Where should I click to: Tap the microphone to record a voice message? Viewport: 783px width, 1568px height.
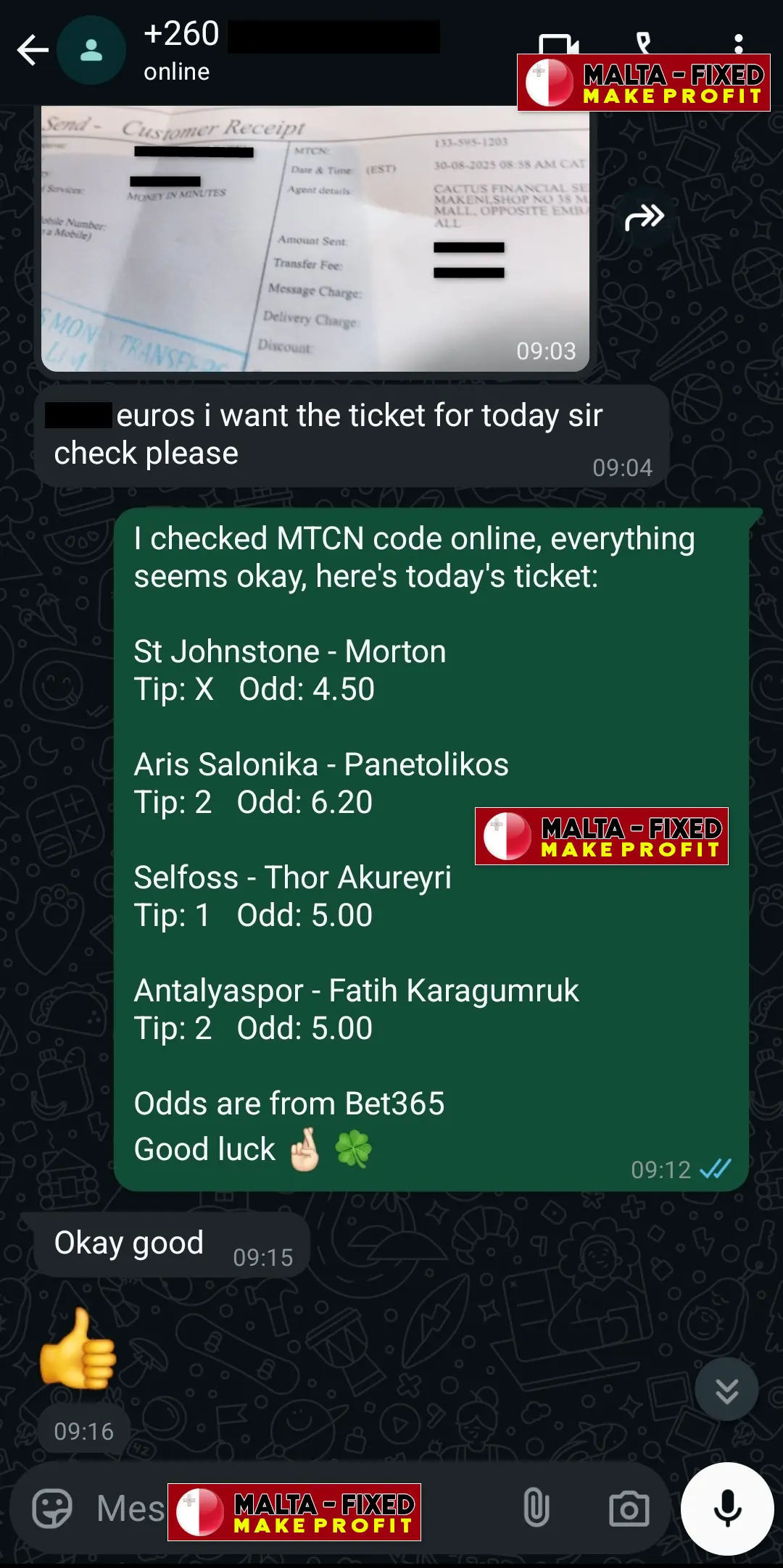tap(727, 1509)
